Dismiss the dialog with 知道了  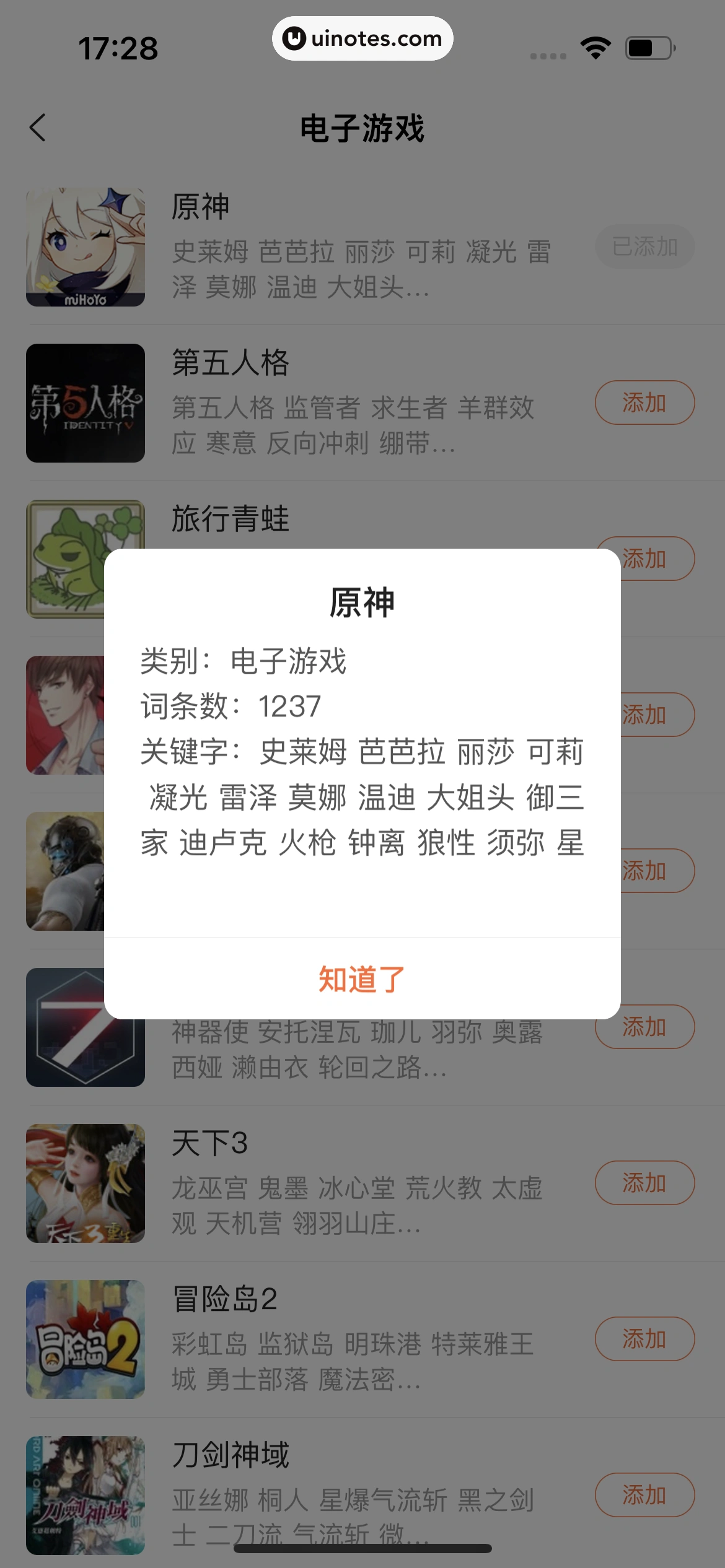[x=362, y=979]
